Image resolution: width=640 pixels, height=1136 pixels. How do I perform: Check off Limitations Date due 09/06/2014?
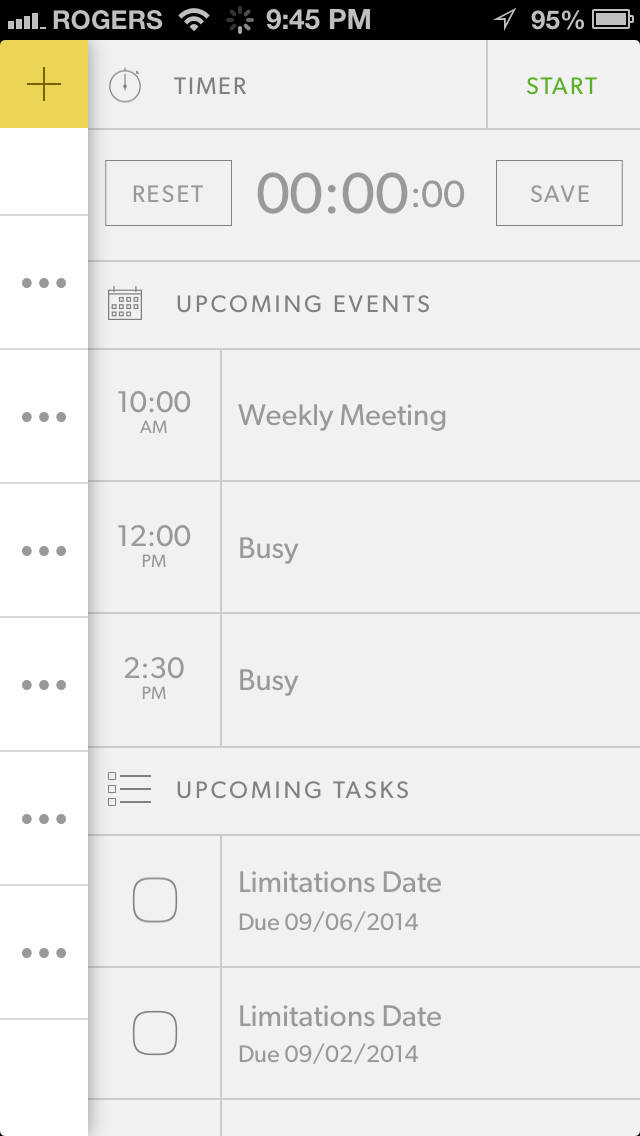coord(155,900)
